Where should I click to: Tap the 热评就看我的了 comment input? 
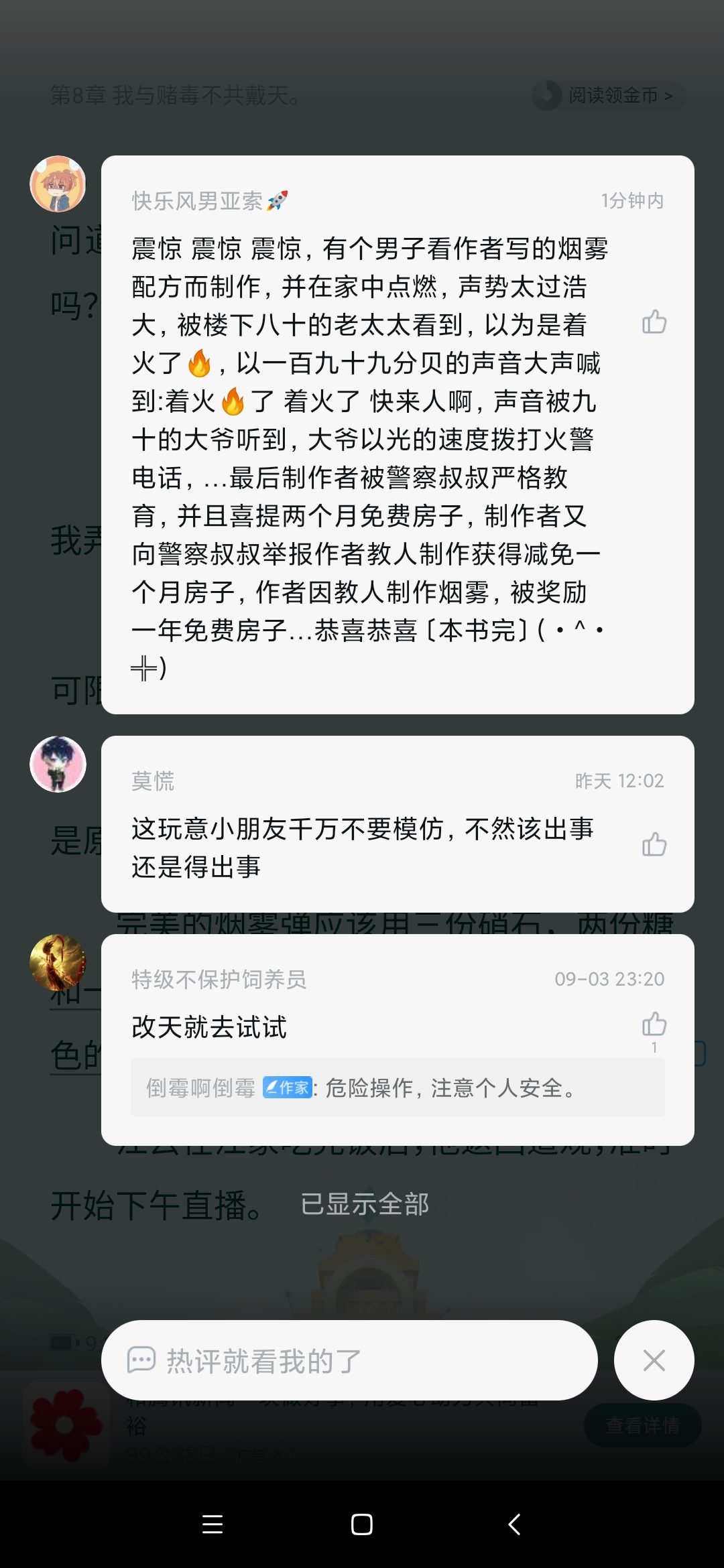tap(349, 1360)
